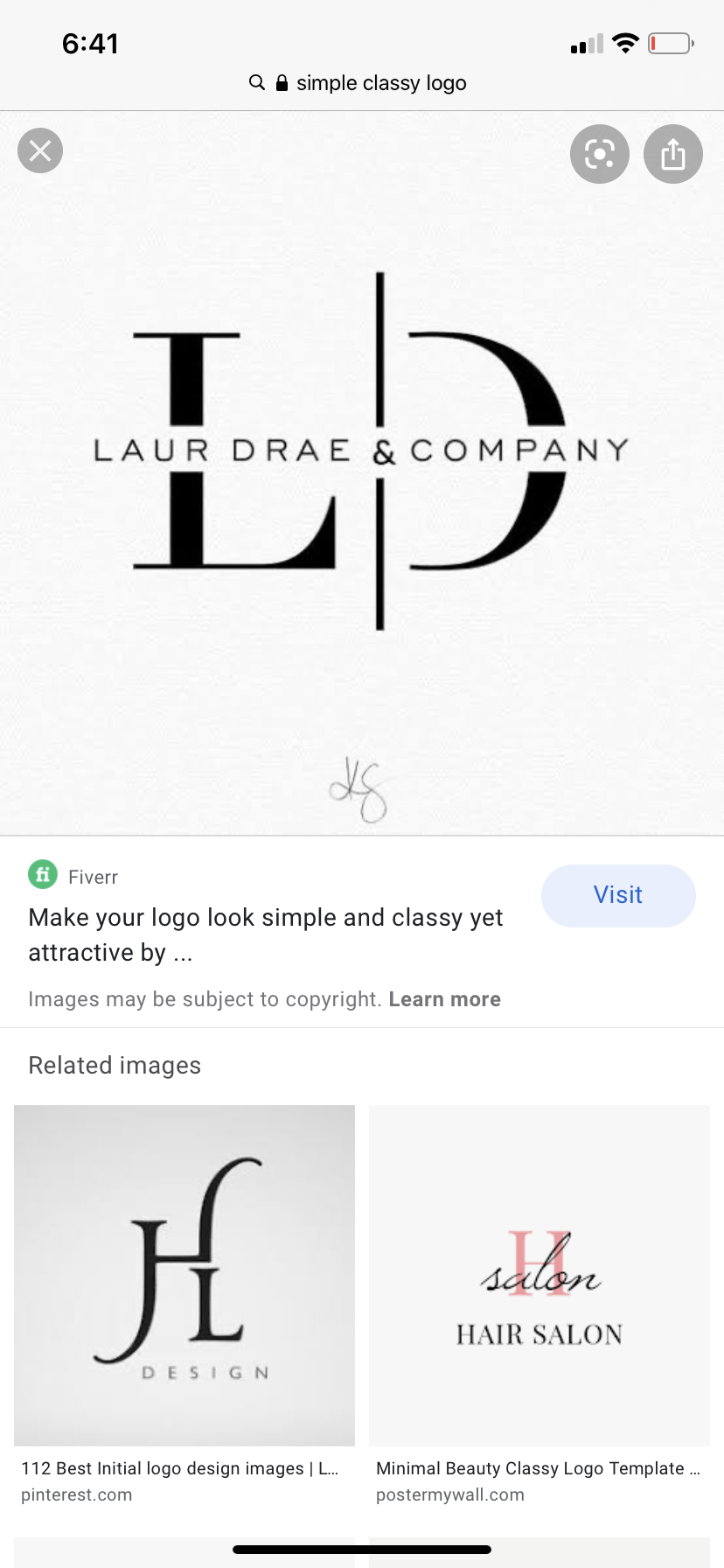Close the image preview

pyautogui.click(x=40, y=150)
